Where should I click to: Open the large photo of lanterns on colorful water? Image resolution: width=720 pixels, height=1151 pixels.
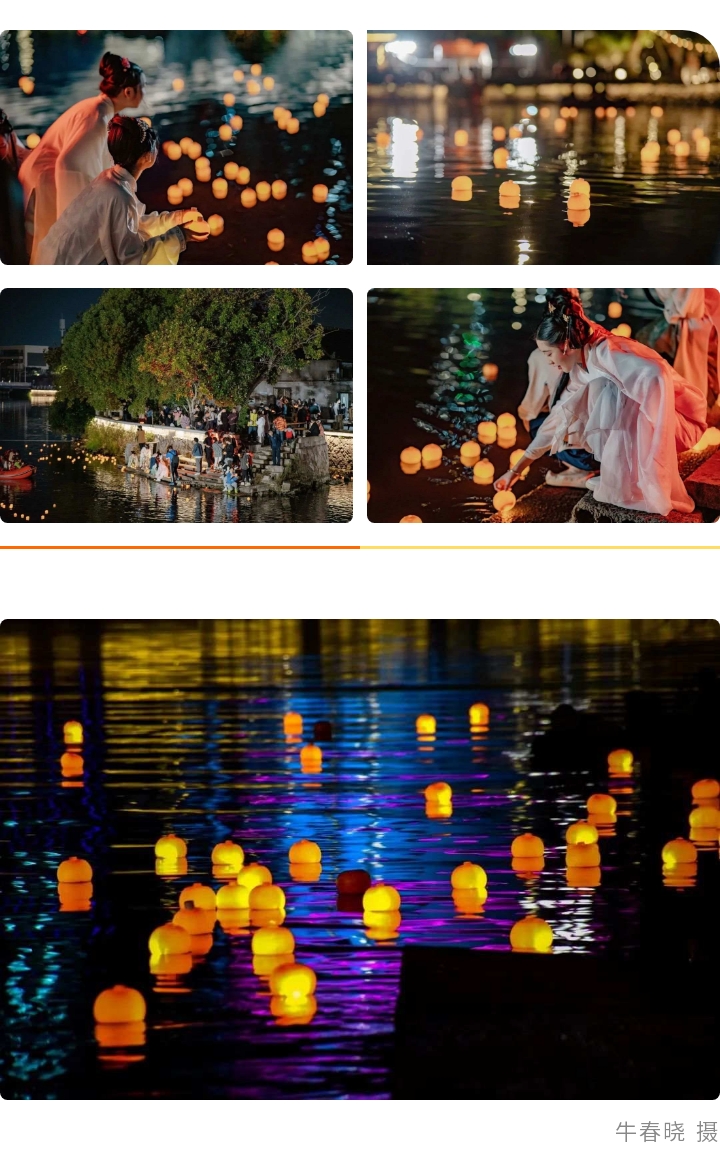[x=360, y=858]
